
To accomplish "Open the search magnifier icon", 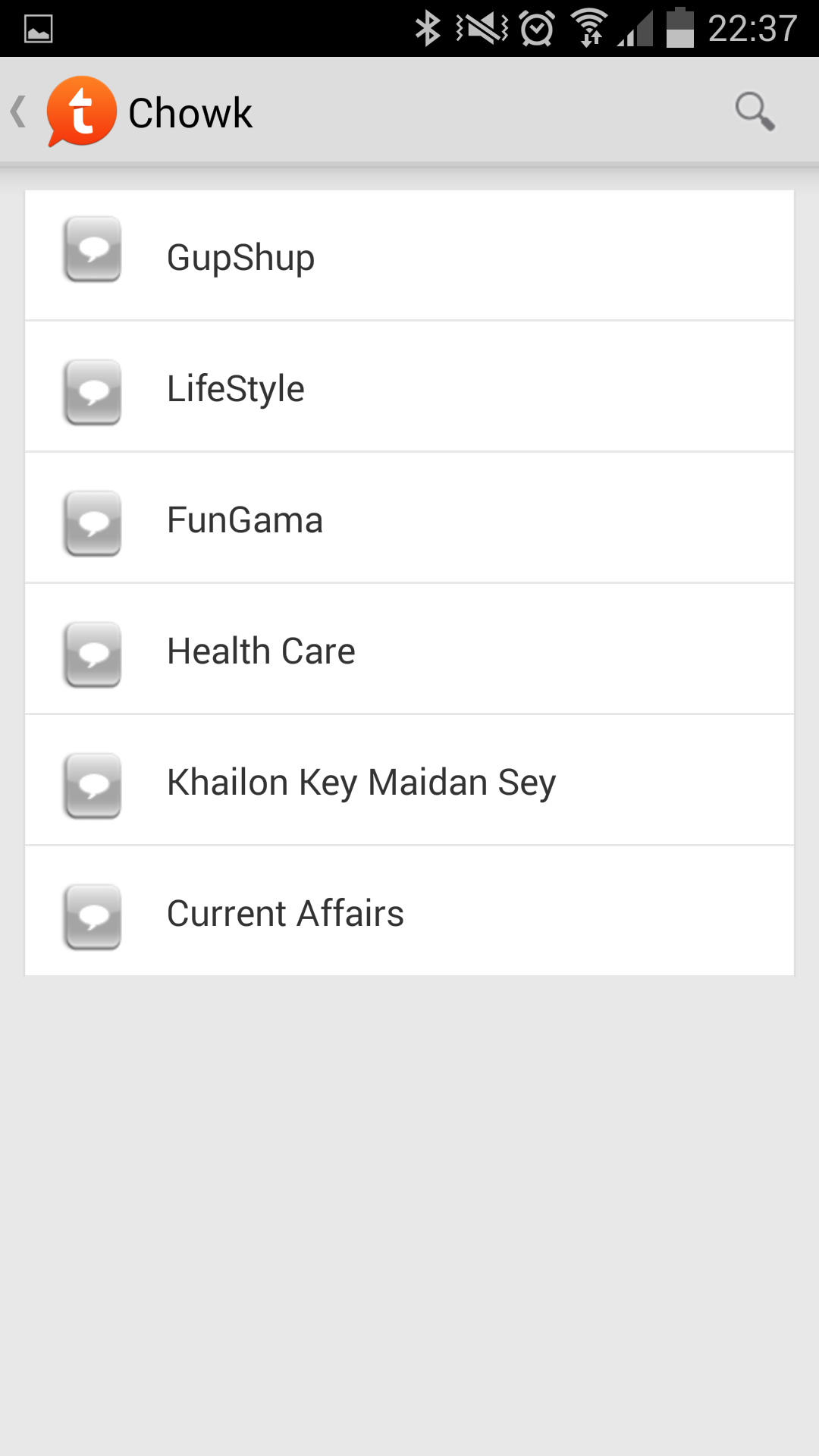I will click(x=755, y=111).
